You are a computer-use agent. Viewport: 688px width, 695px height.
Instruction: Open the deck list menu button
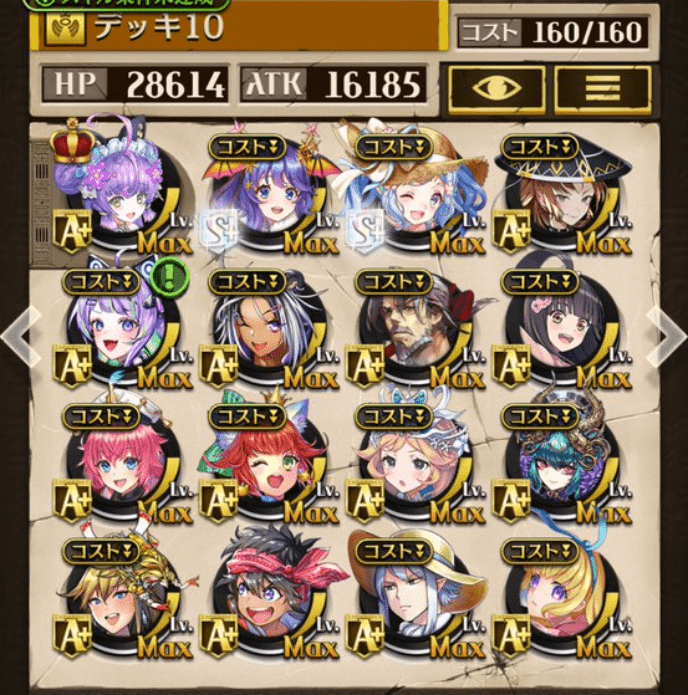(x=602, y=89)
